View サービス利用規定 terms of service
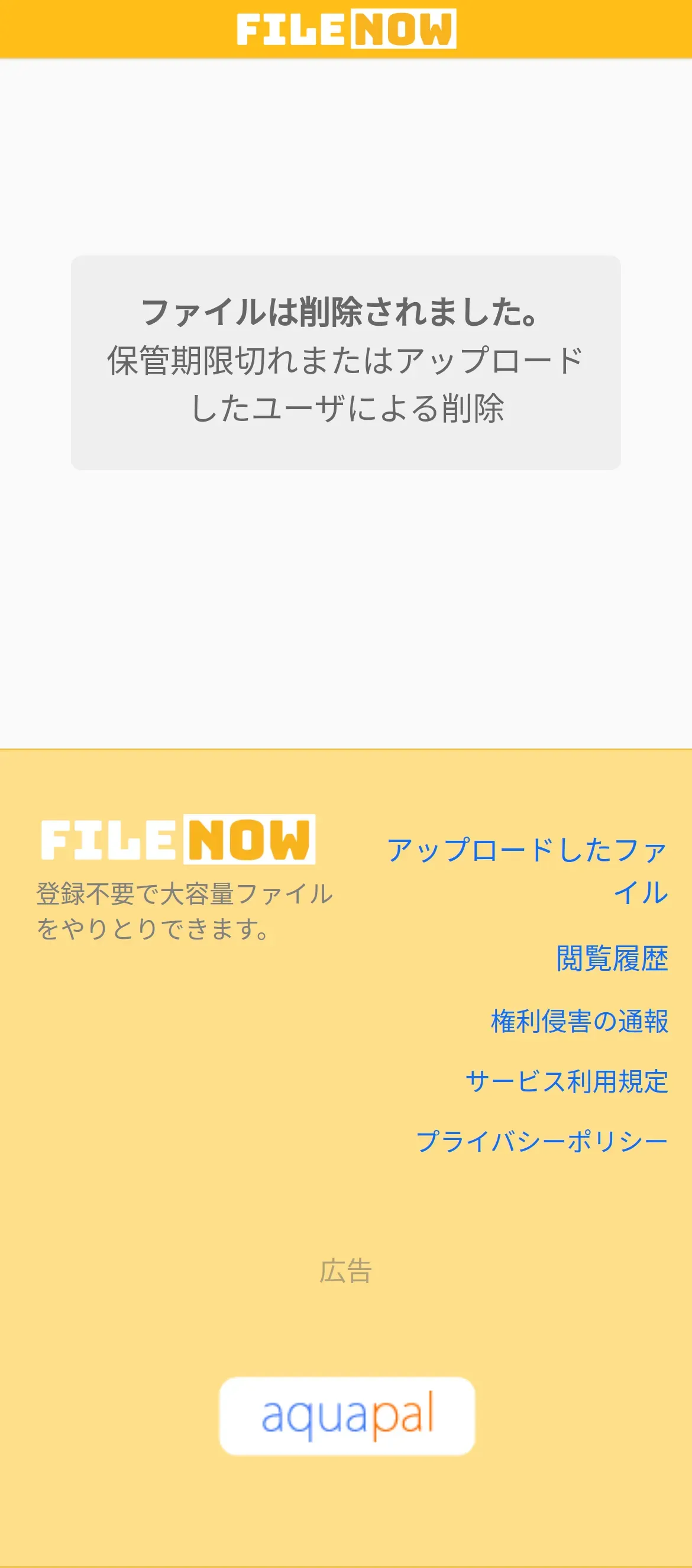 (567, 1081)
